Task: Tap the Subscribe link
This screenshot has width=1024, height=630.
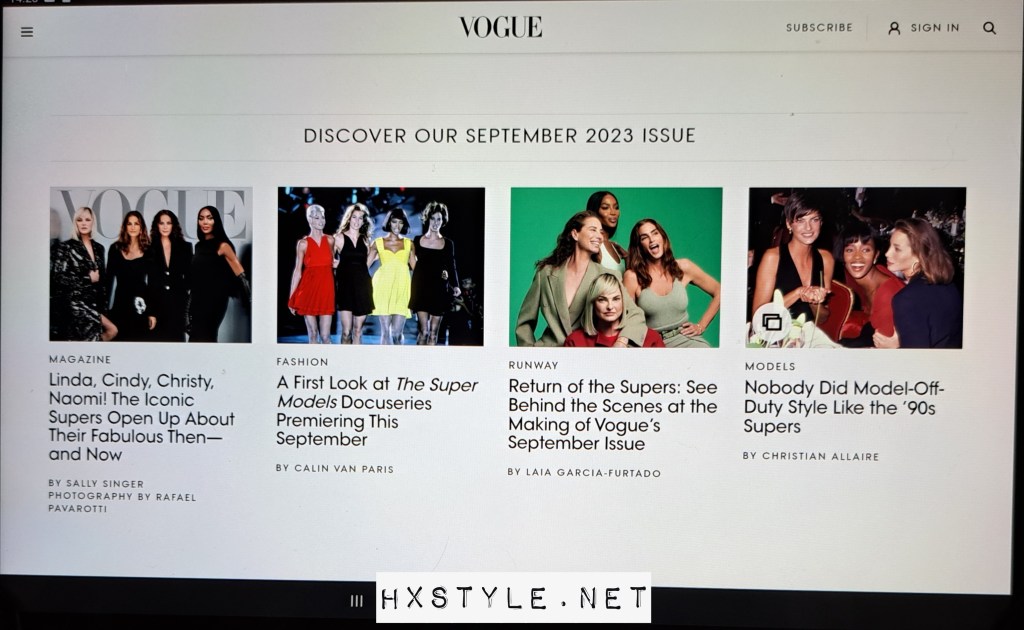Action: point(819,28)
